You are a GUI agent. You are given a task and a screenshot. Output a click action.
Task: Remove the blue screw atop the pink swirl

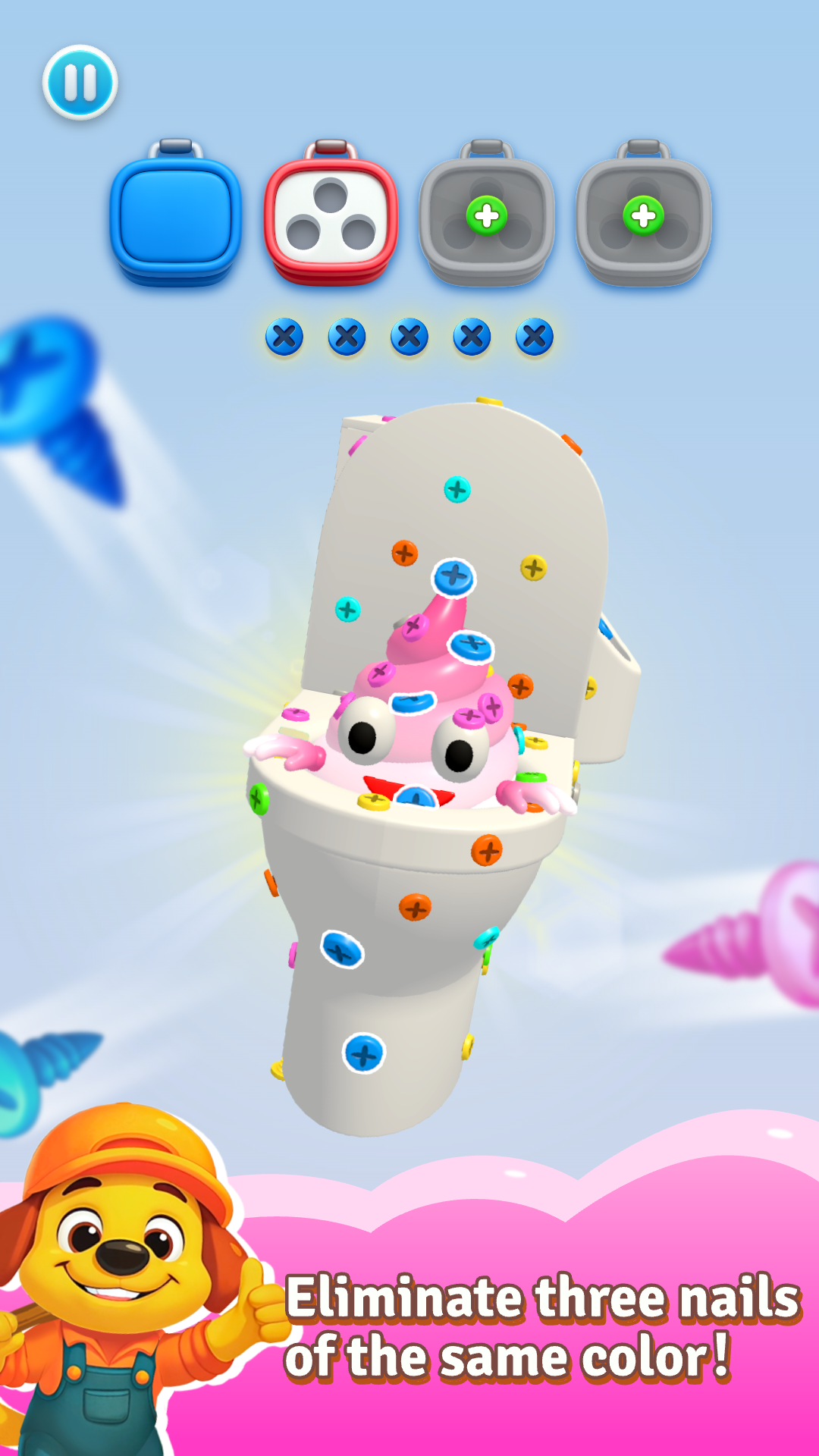tap(453, 577)
